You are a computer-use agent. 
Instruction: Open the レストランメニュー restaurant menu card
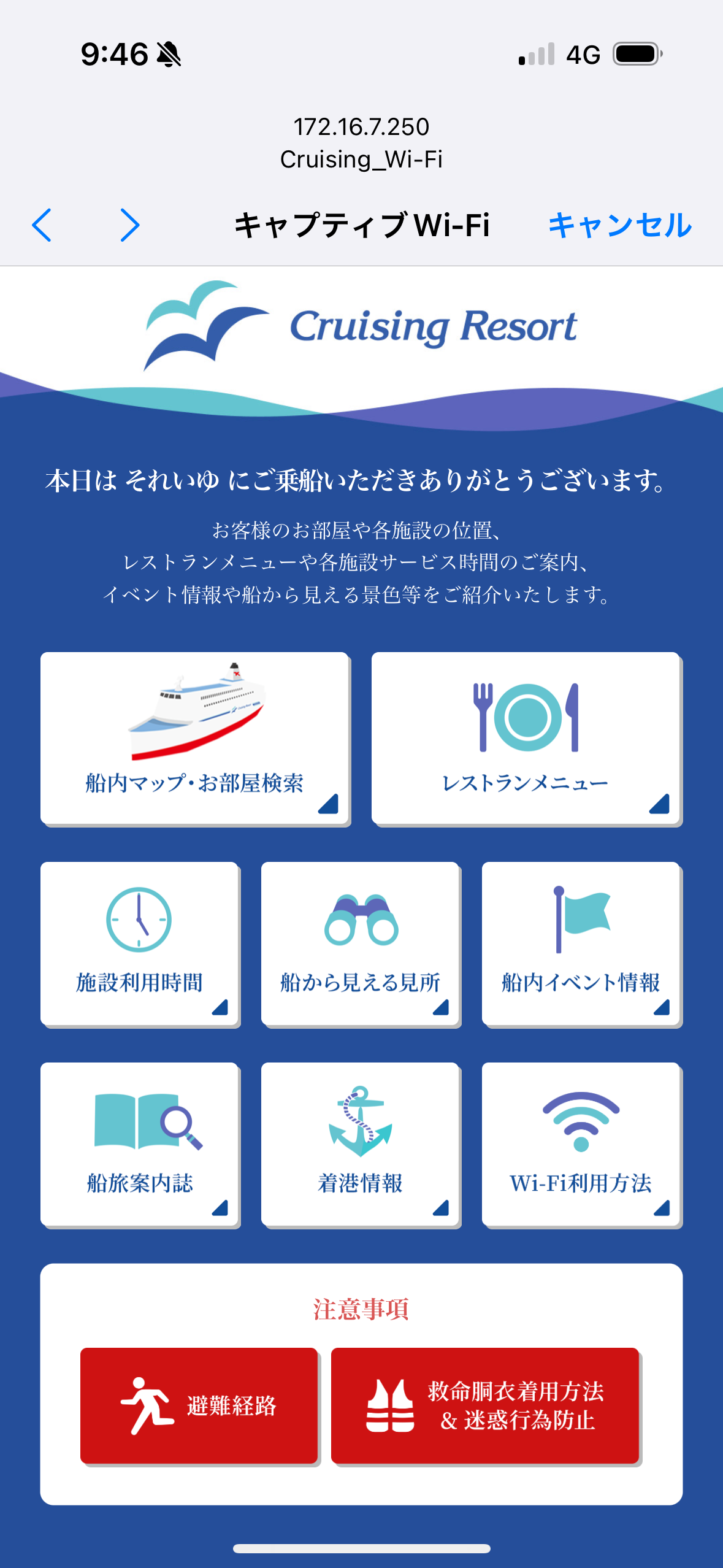pos(526,738)
